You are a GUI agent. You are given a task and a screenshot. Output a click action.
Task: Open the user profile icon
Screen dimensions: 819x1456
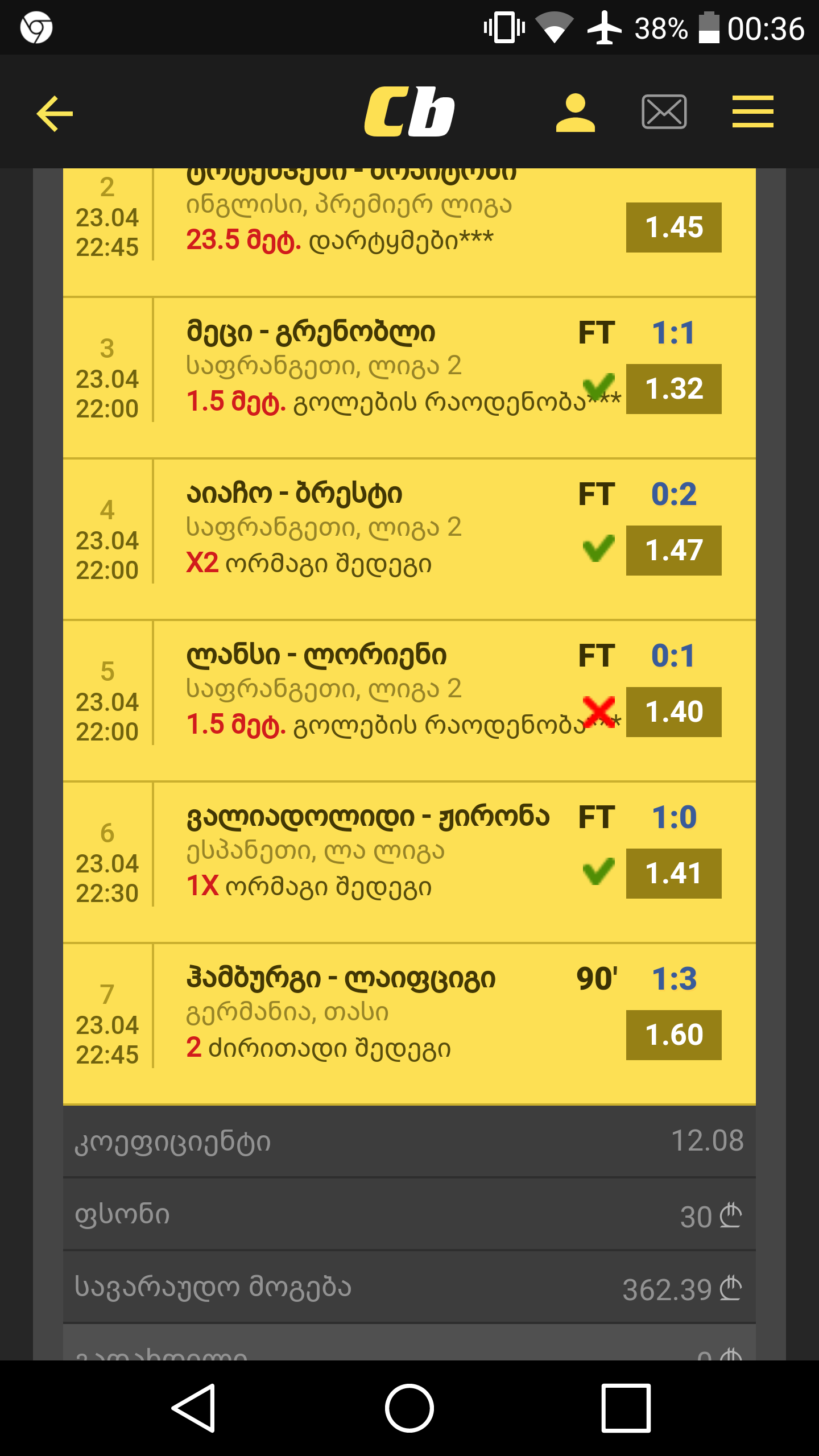click(575, 113)
